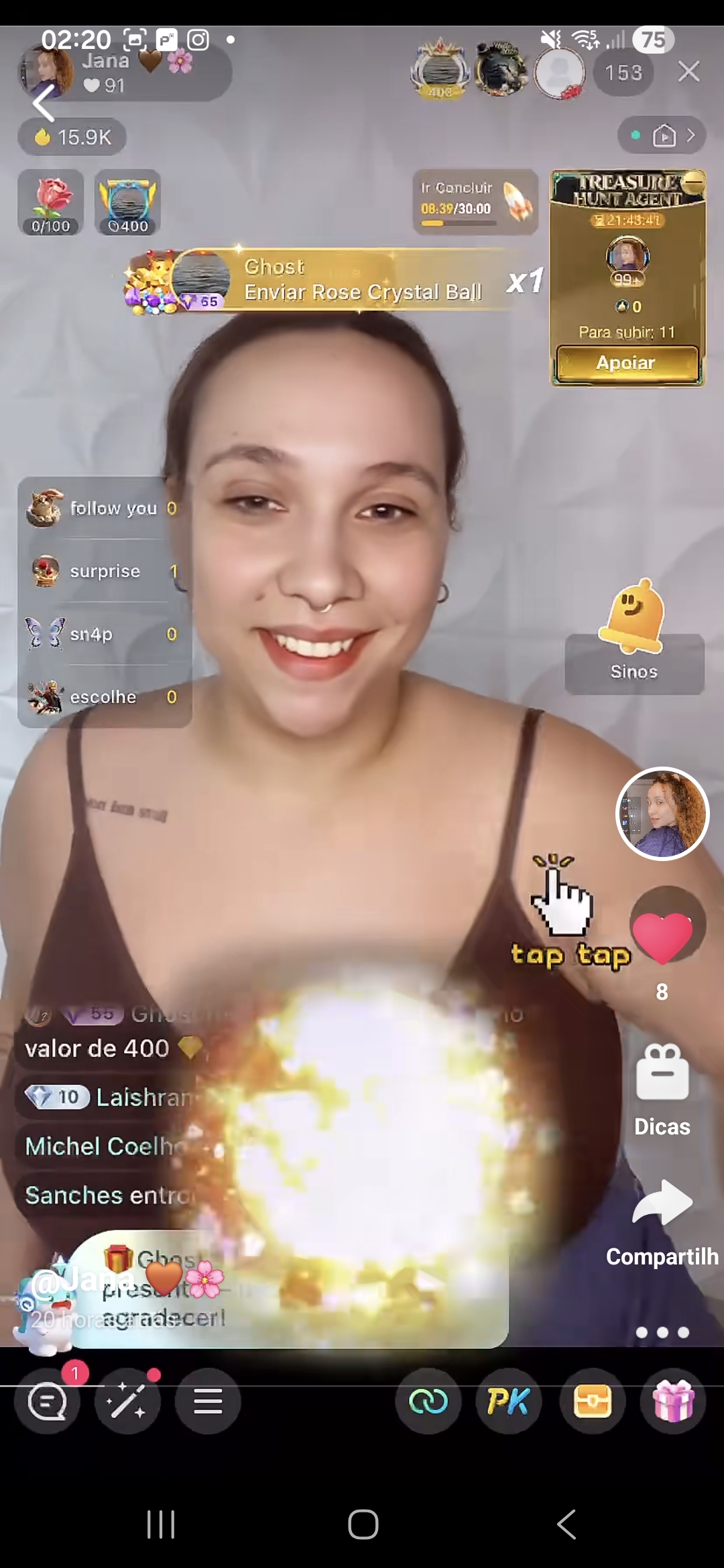Select the beauty effects magic wand
This screenshot has height=1568, width=724.
[x=127, y=1401]
